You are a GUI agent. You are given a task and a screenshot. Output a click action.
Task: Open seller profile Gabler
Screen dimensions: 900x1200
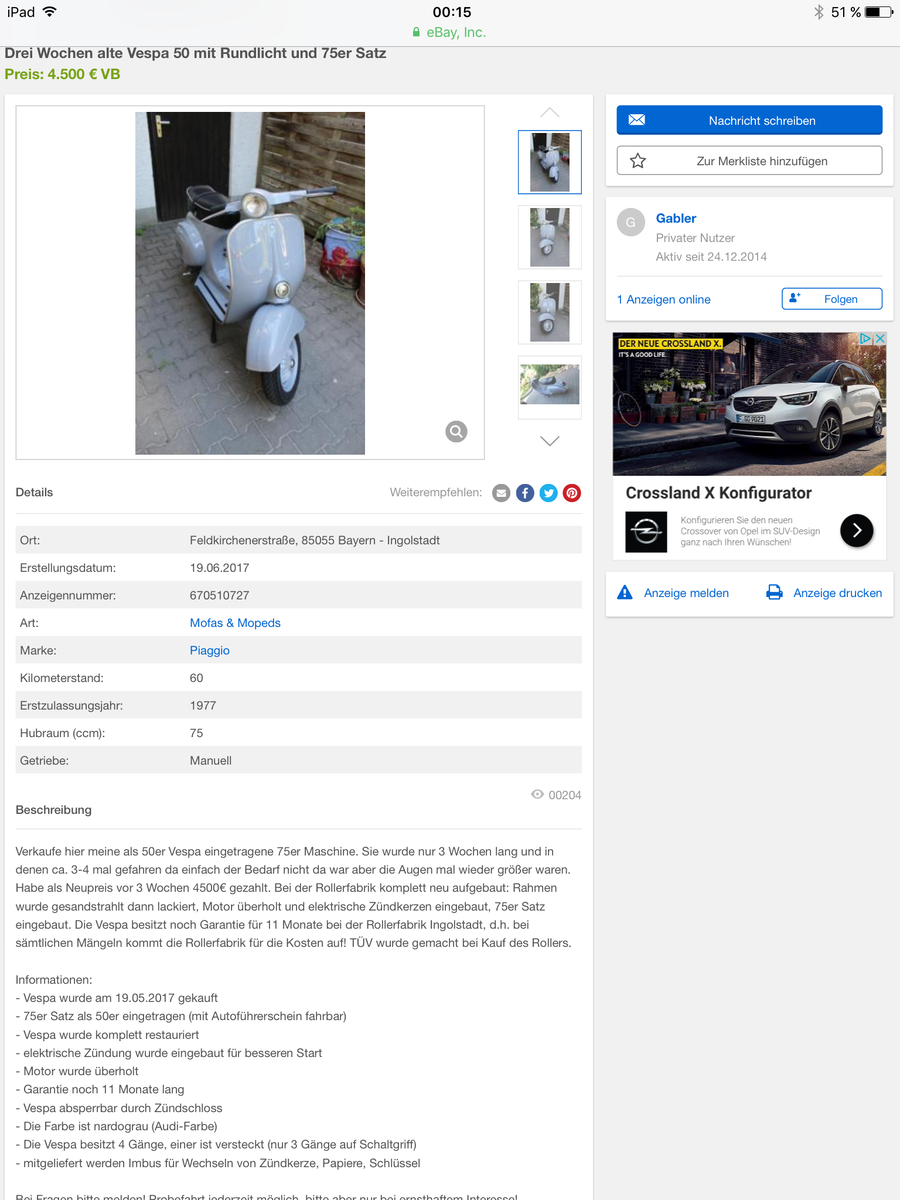(676, 218)
